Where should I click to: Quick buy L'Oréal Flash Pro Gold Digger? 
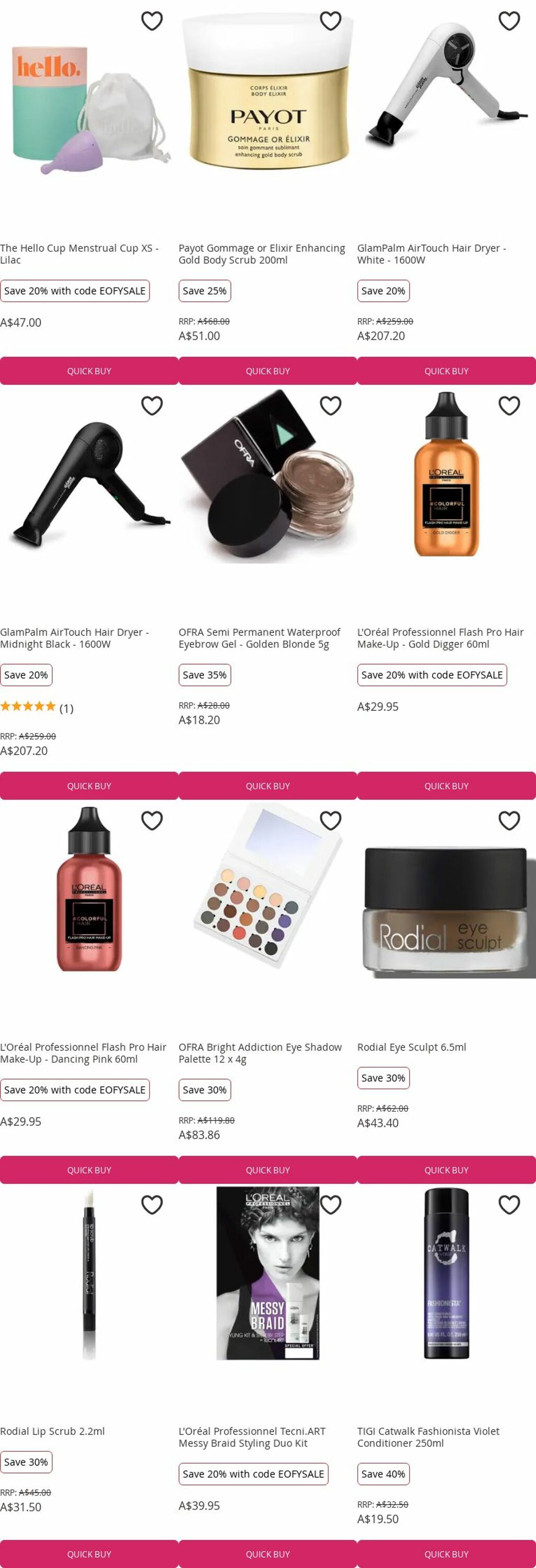pyautogui.click(x=446, y=786)
